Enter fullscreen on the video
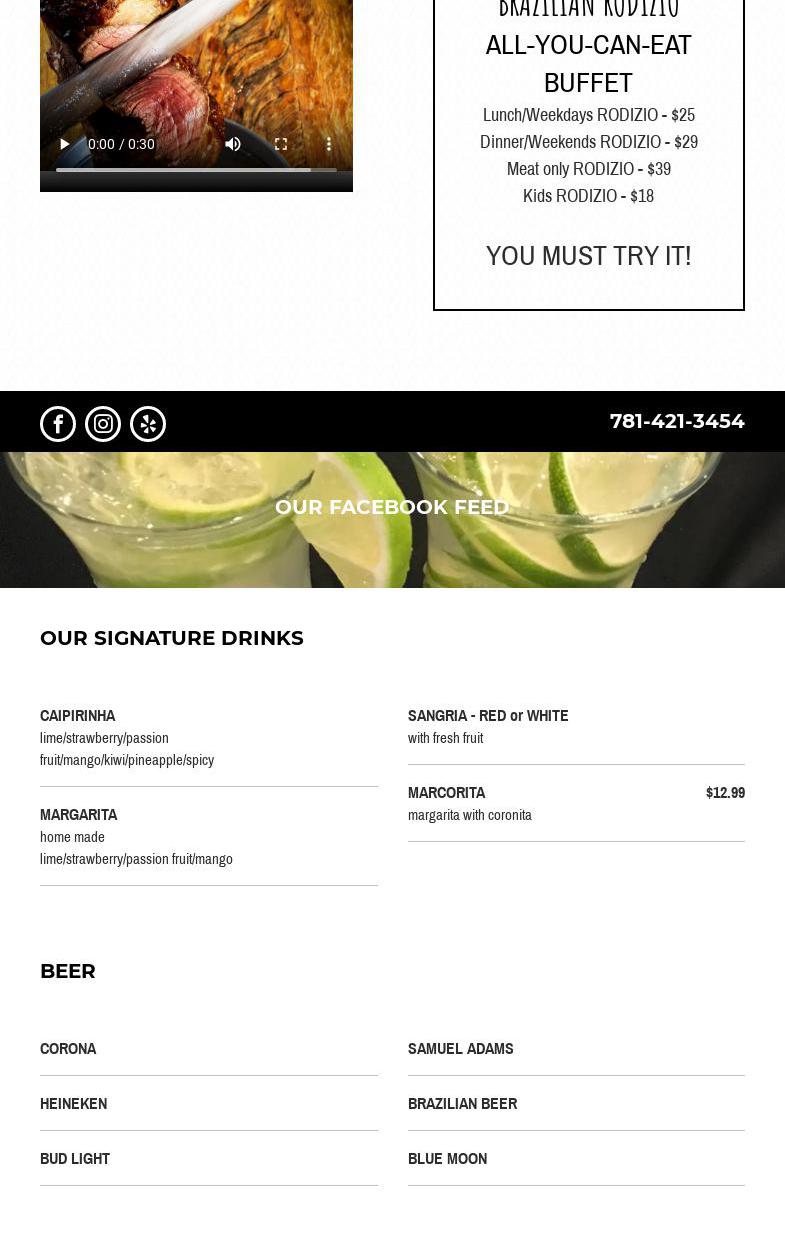This screenshot has height=1259, width=785. [281, 144]
